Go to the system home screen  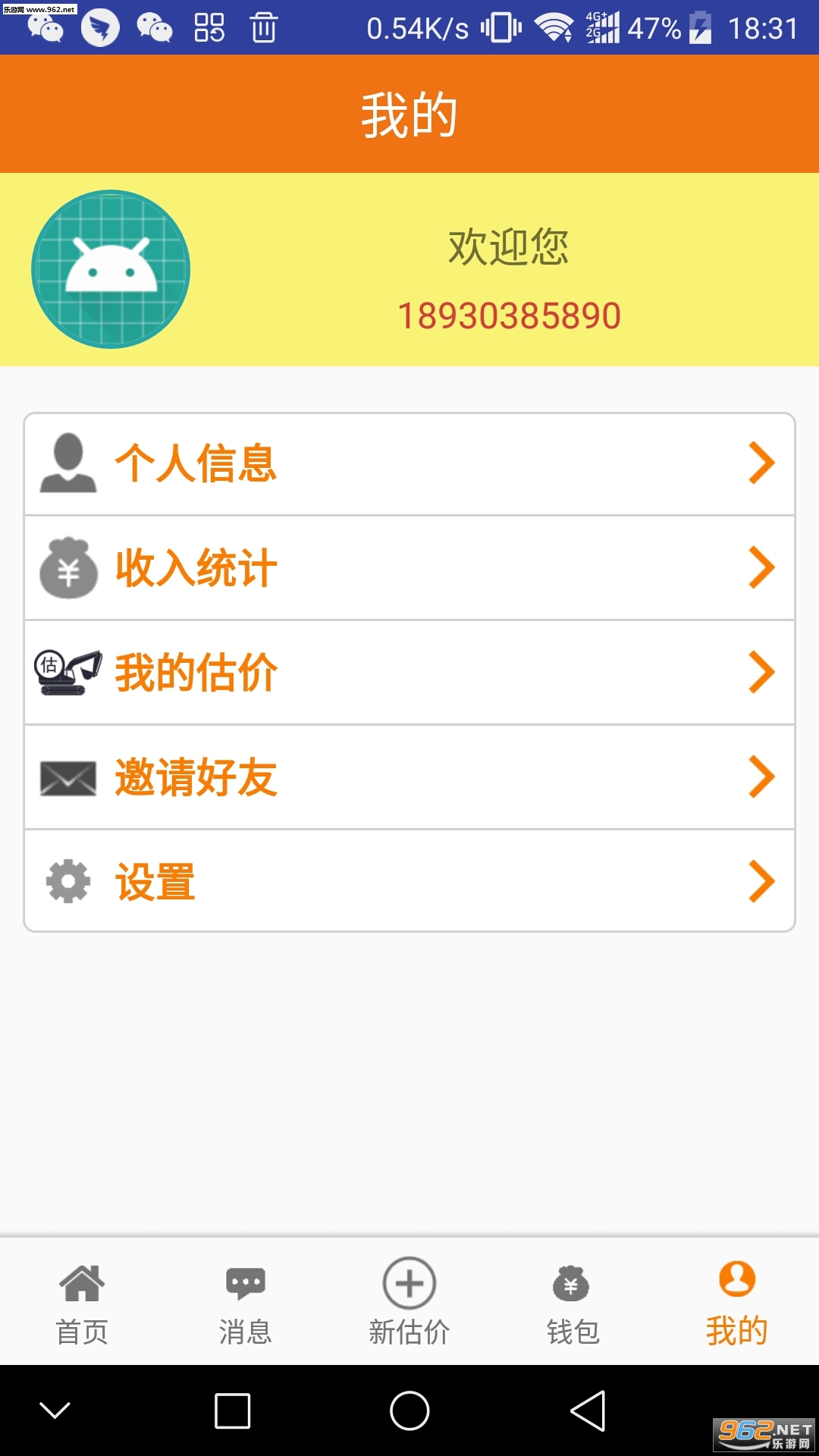click(409, 1411)
